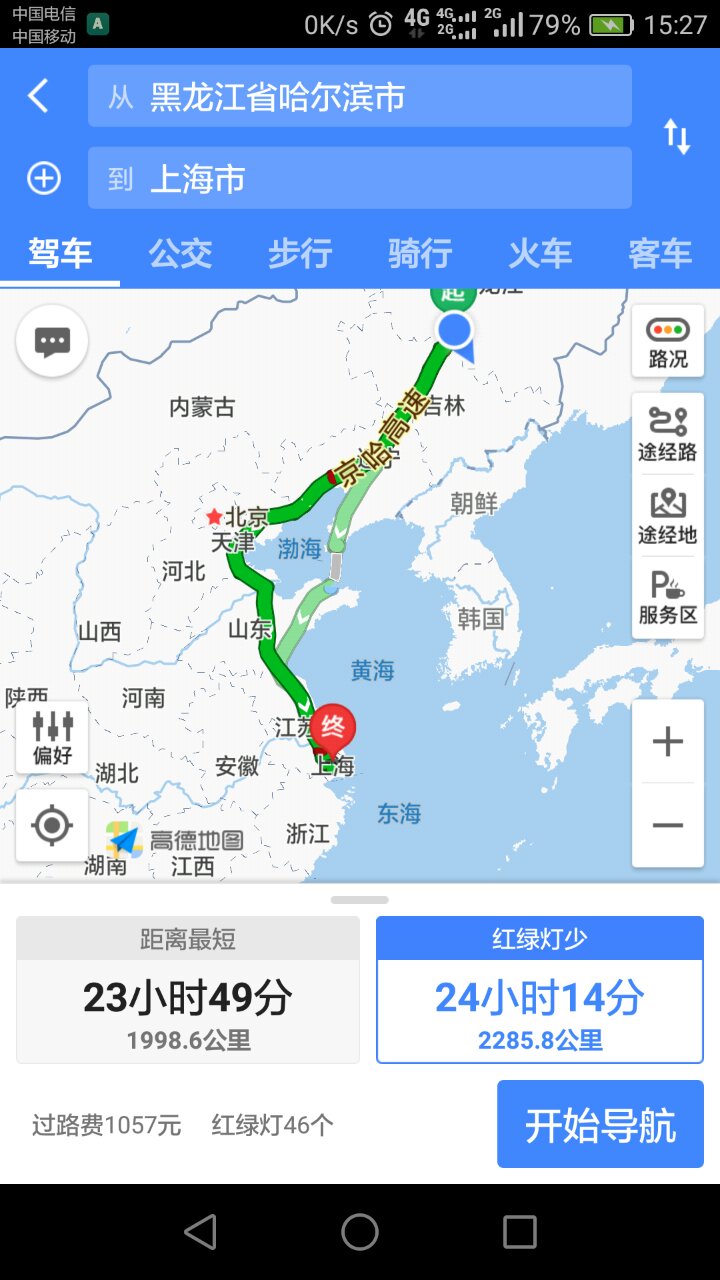Open 偏好 route preferences
720x1280 pixels.
pos(52,737)
